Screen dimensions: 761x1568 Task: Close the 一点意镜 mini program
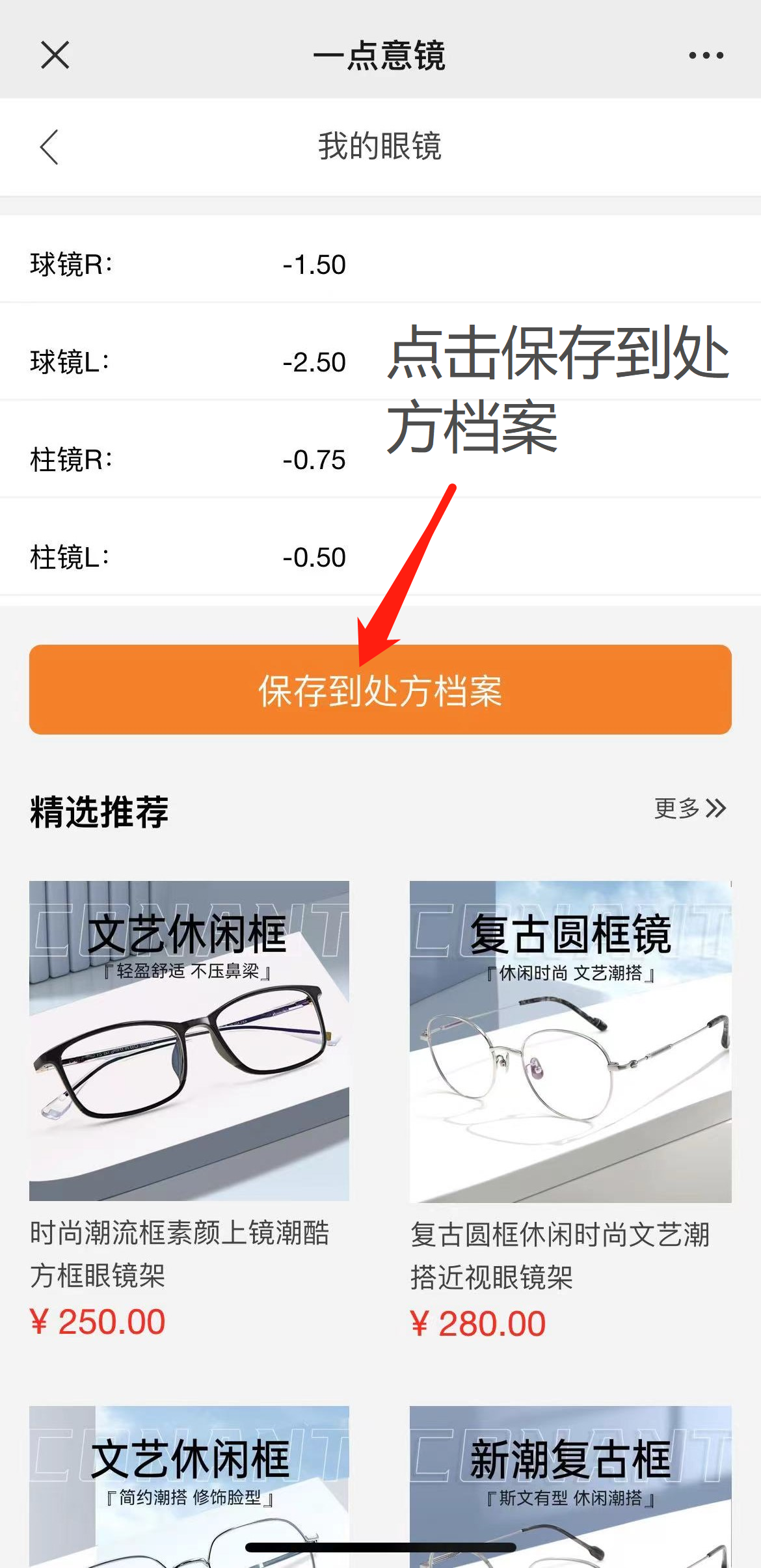point(55,55)
